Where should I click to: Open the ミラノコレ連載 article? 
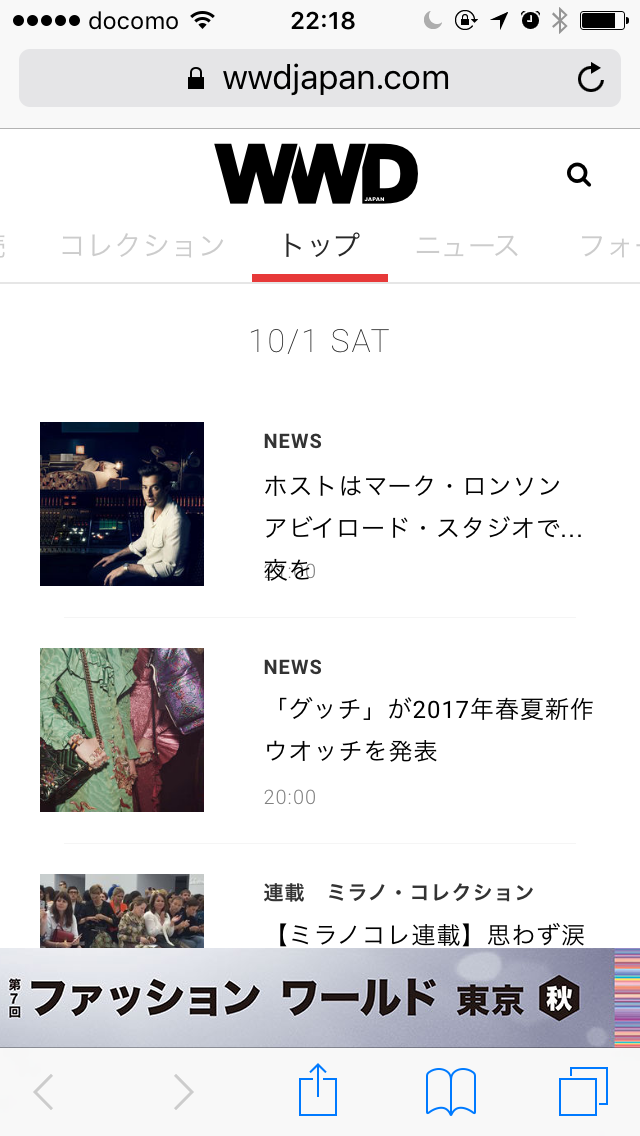pos(428,934)
